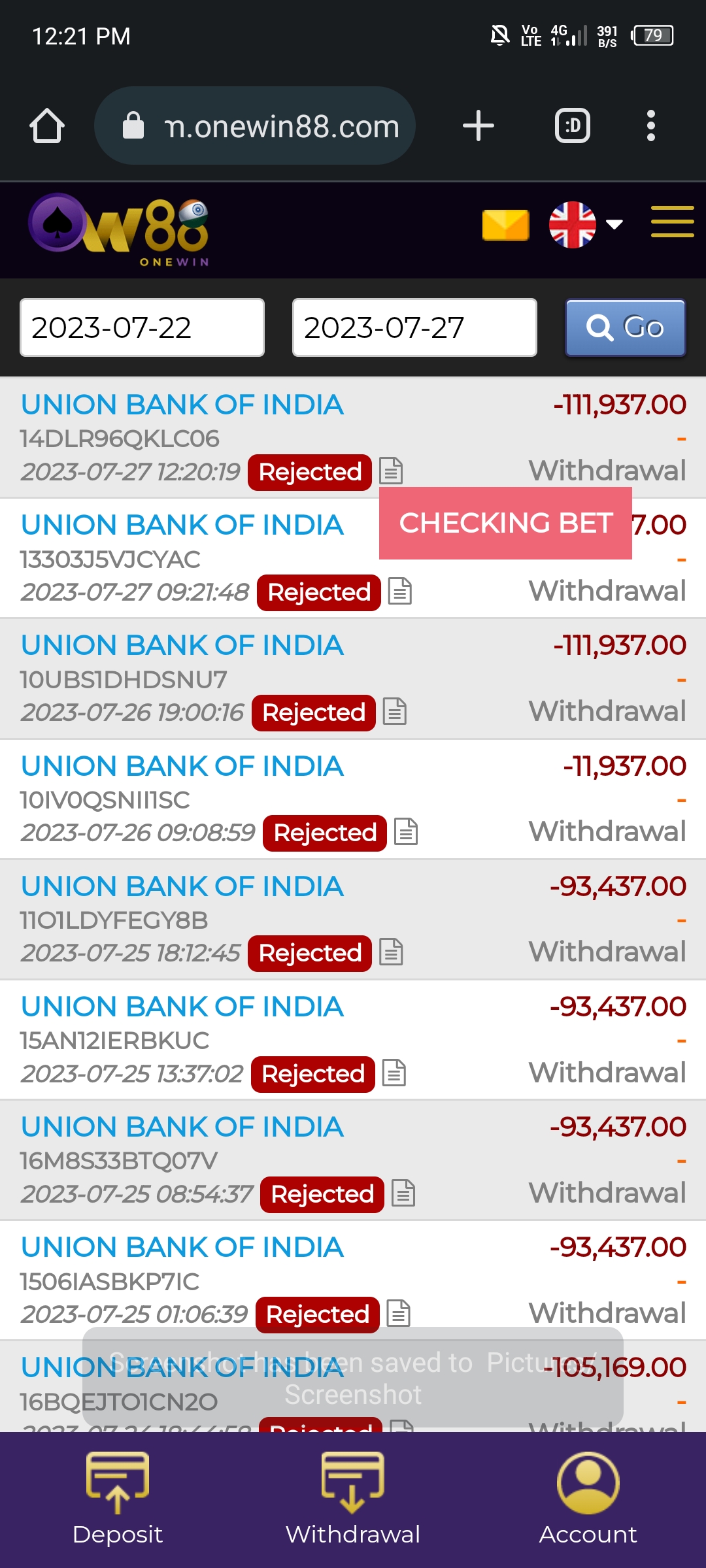Open the yellow mail inbox icon

[x=505, y=225]
